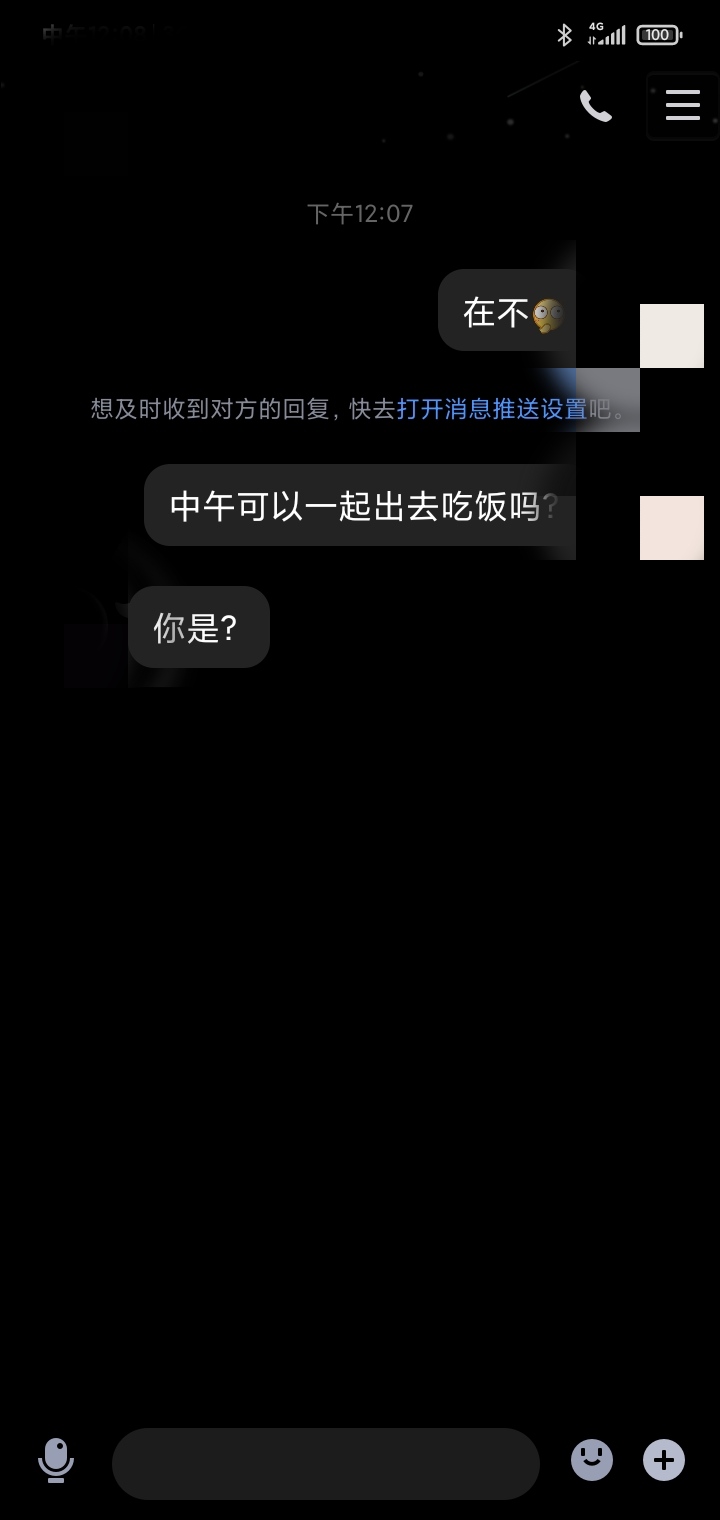This screenshot has height=1520, width=720.
Task: Open my avatar next to 在不 message
Action: click(x=671, y=336)
